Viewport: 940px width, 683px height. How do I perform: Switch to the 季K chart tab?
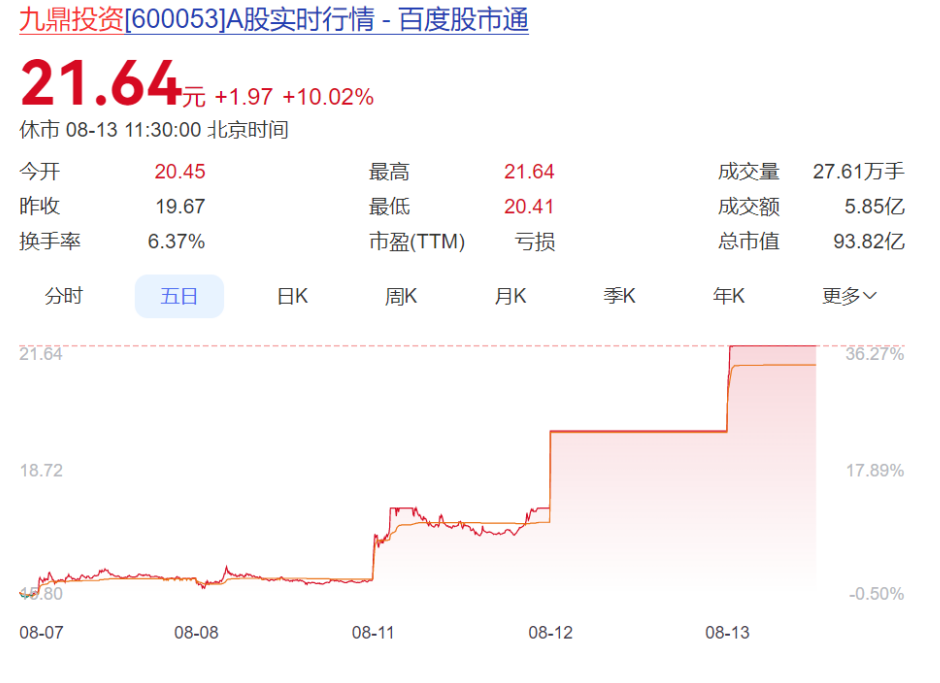[x=619, y=296]
